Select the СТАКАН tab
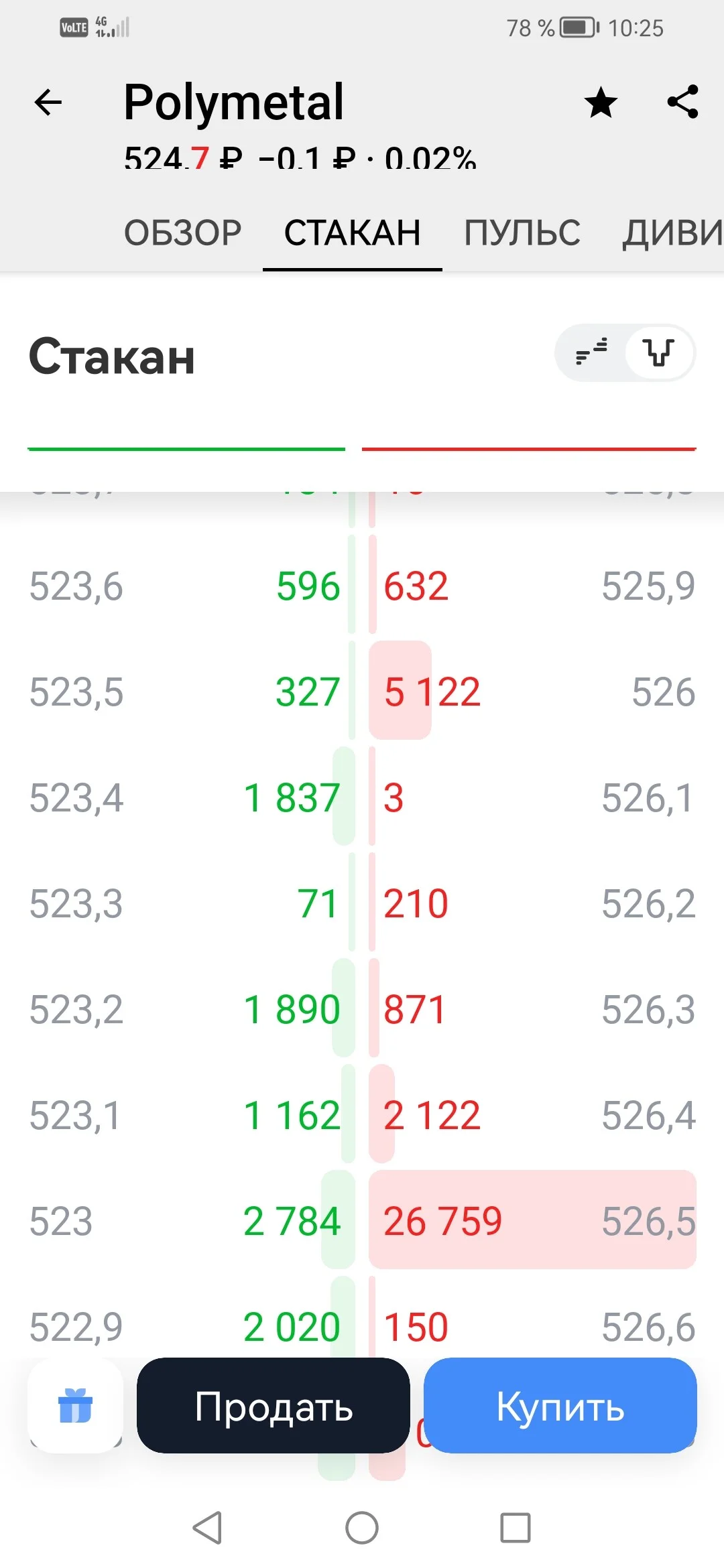This screenshot has width=724, height=1568. click(x=353, y=233)
